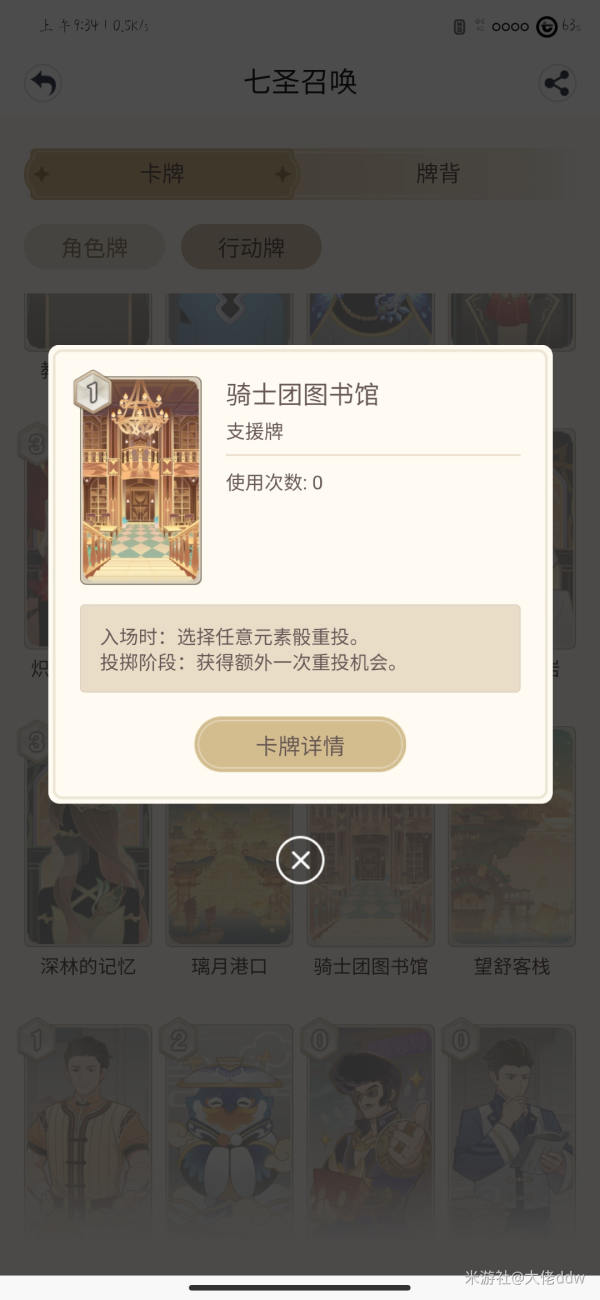Close the 骑士团图书馆 popup

pos(300,860)
